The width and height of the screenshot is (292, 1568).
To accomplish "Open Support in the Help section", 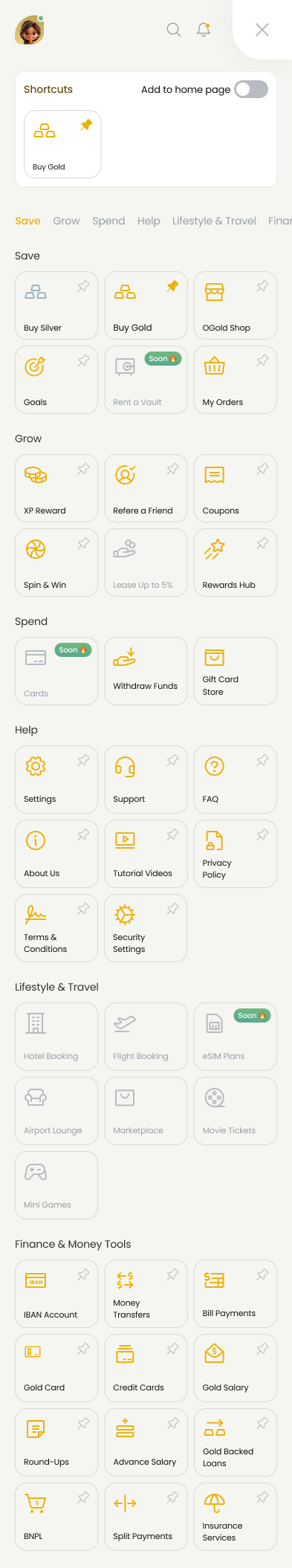I will [146, 780].
